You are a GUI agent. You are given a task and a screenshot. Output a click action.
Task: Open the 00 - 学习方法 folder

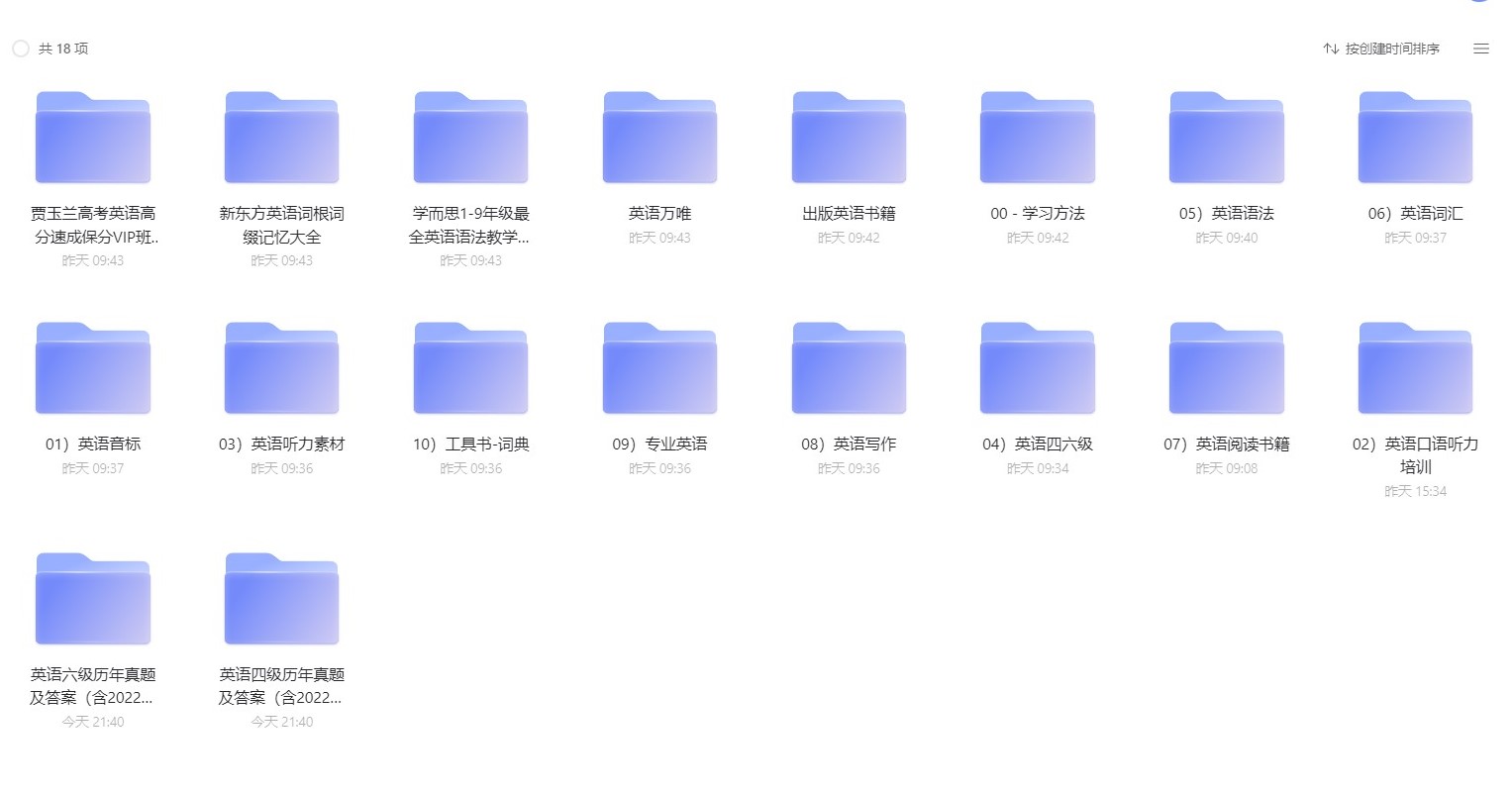[x=1038, y=139]
